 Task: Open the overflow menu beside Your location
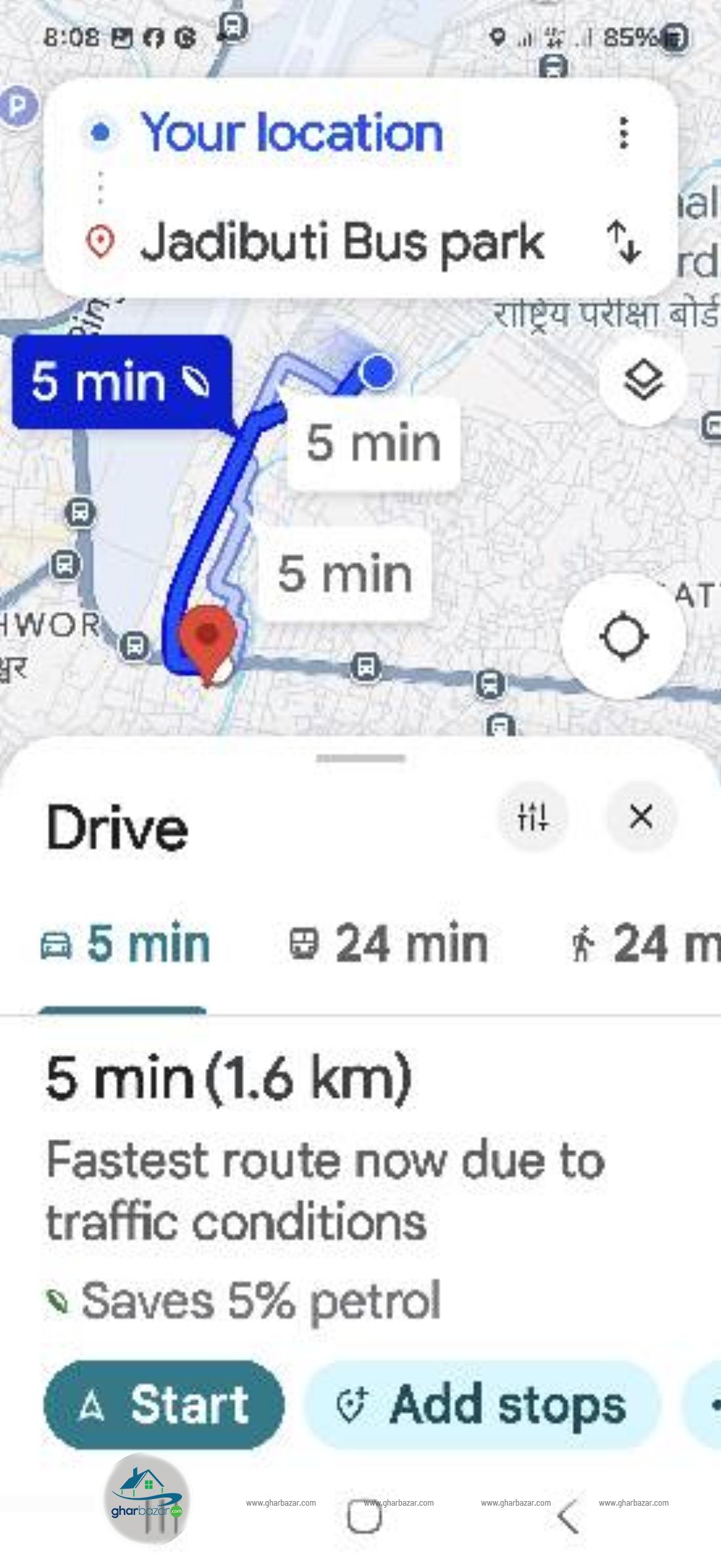(623, 133)
